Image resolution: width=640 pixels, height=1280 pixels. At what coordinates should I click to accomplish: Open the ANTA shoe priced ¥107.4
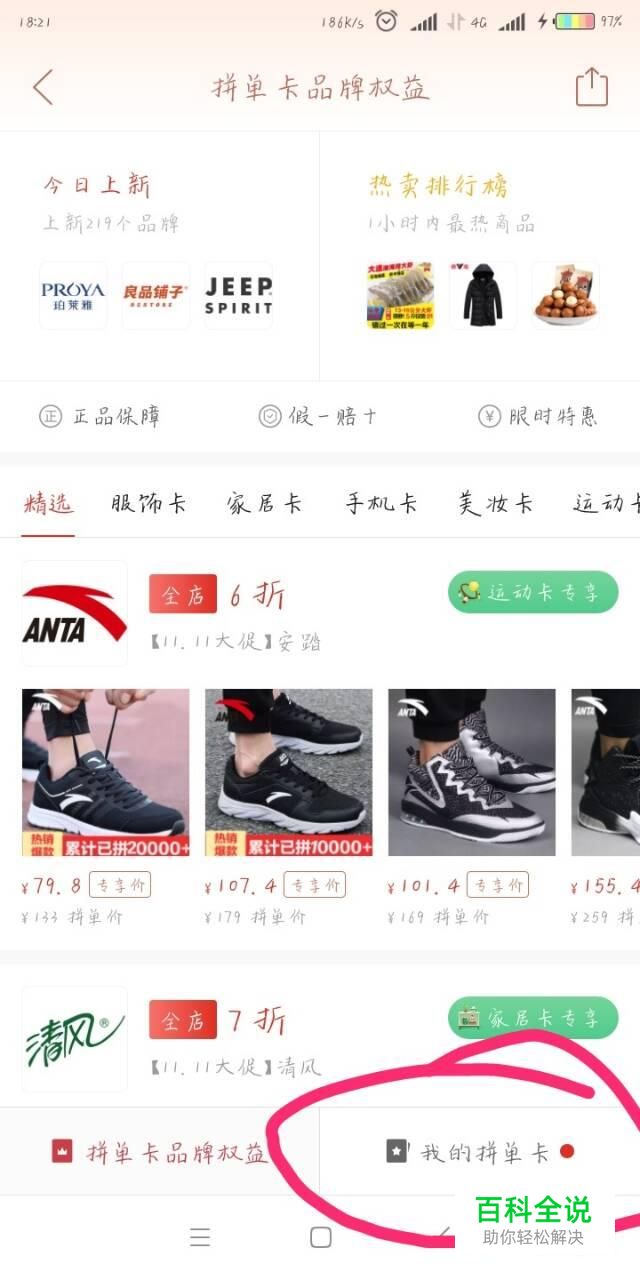point(288,772)
